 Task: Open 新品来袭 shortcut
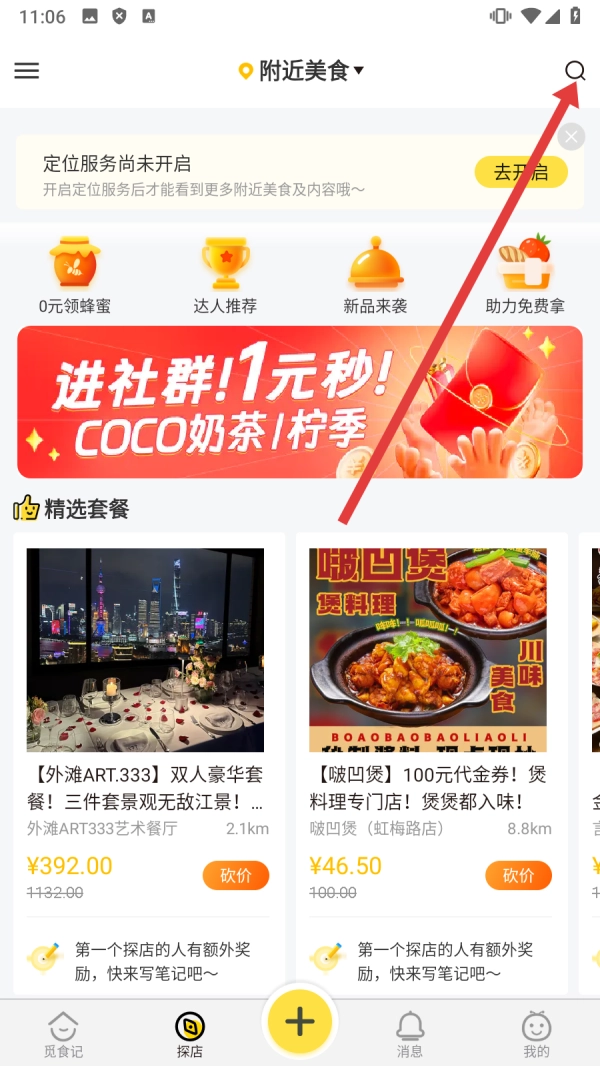375,275
